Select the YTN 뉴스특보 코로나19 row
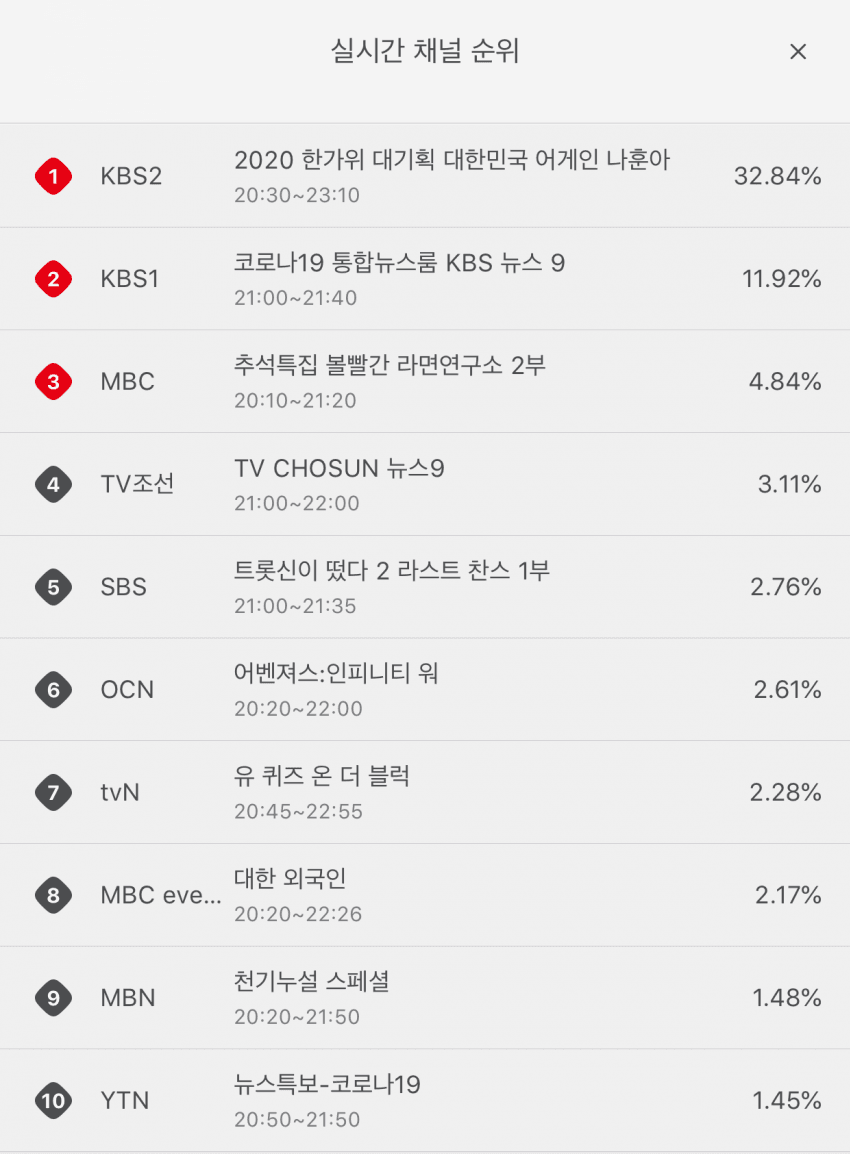The image size is (850, 1154). (x=425, y=1101)
